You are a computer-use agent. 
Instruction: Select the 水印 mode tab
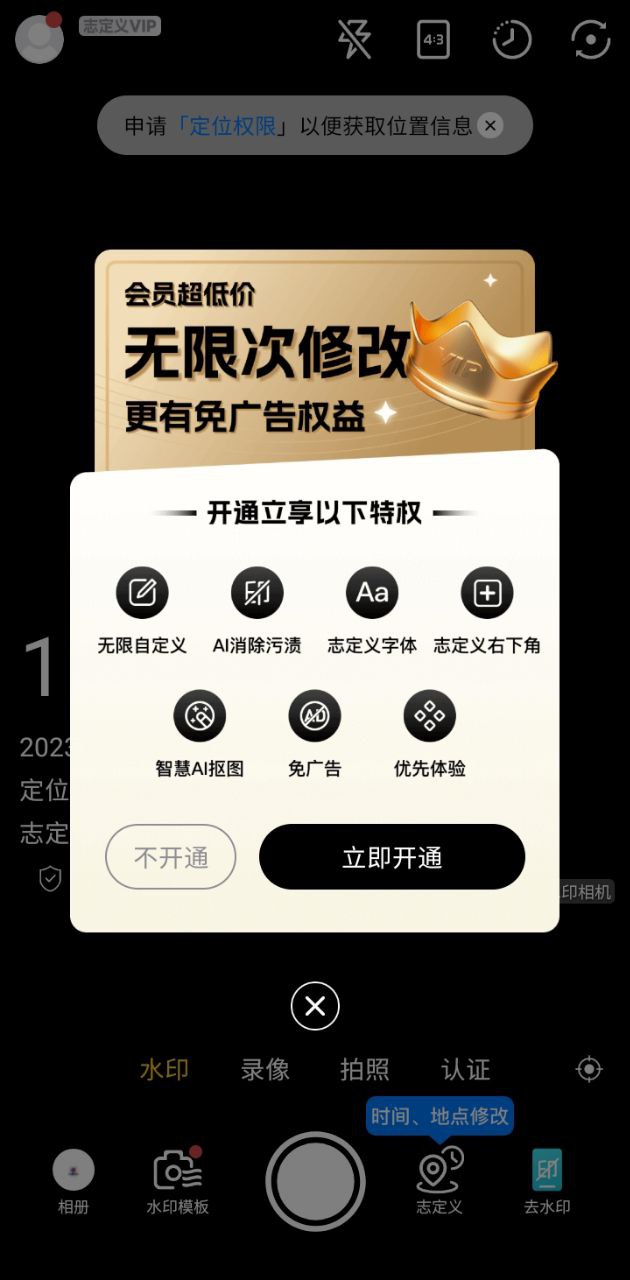[164, 1069]
